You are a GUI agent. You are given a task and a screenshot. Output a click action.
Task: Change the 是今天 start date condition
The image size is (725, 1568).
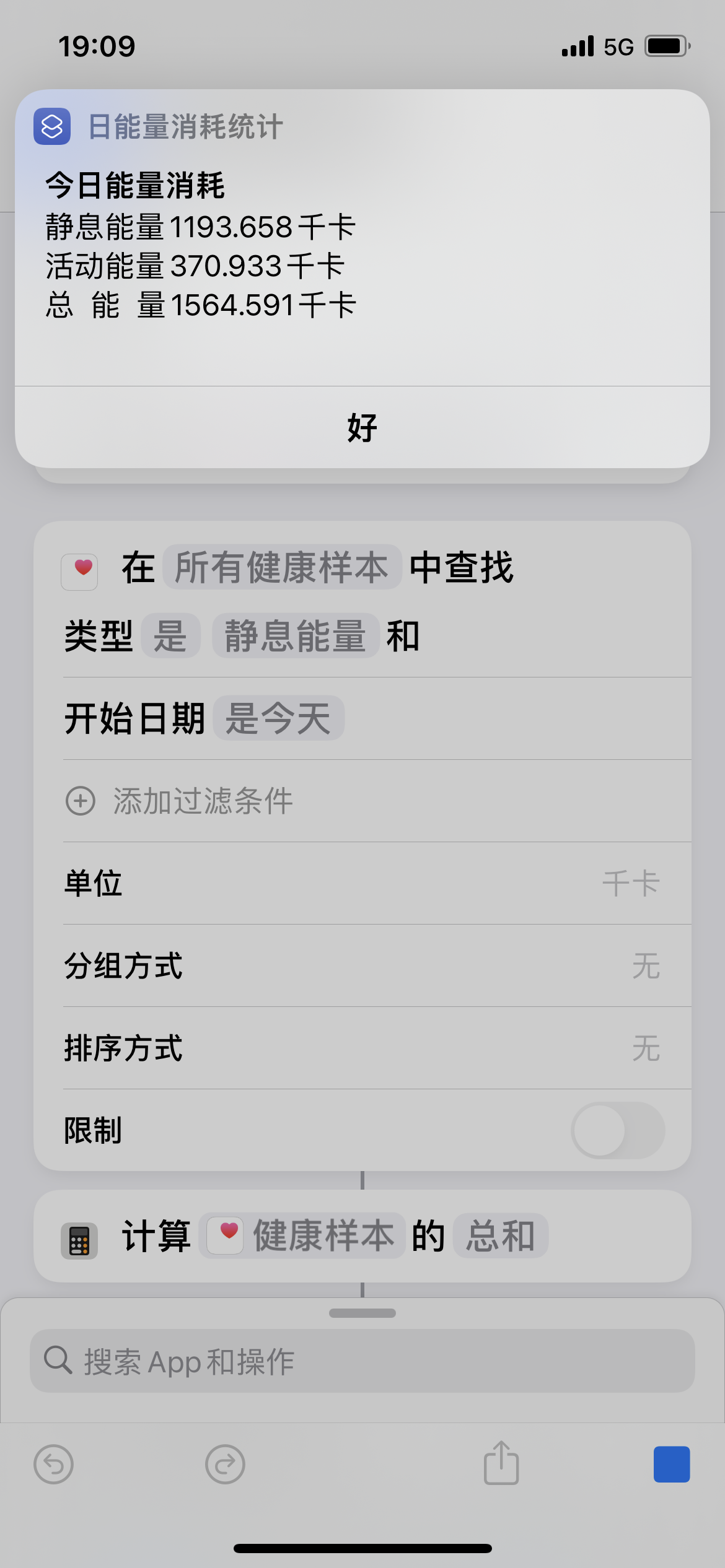coord(278,718)
